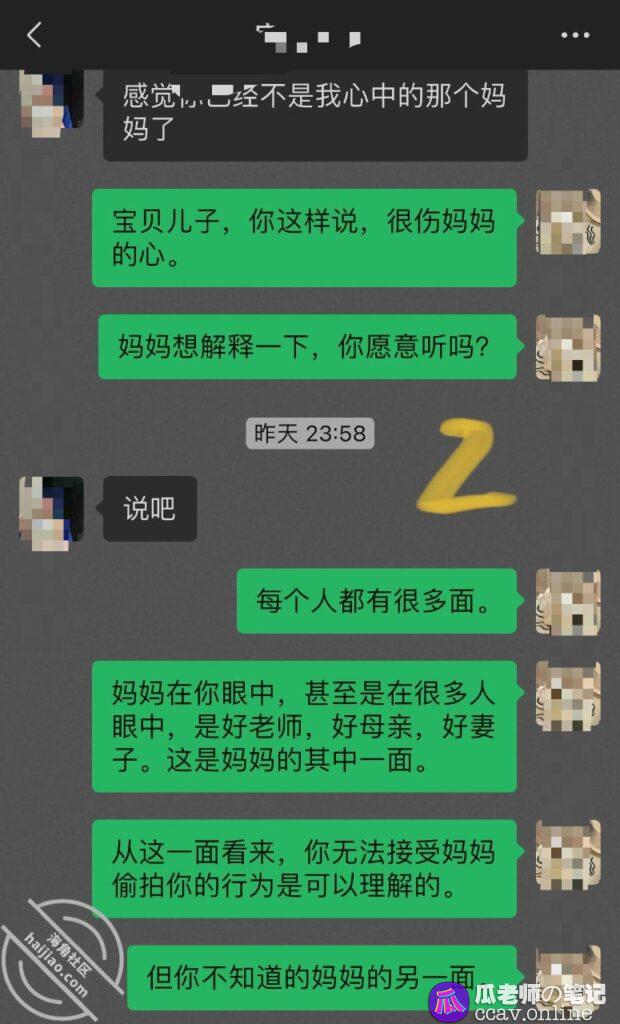
Task: Go back to the chat list
Action: [x=34, y=36]
